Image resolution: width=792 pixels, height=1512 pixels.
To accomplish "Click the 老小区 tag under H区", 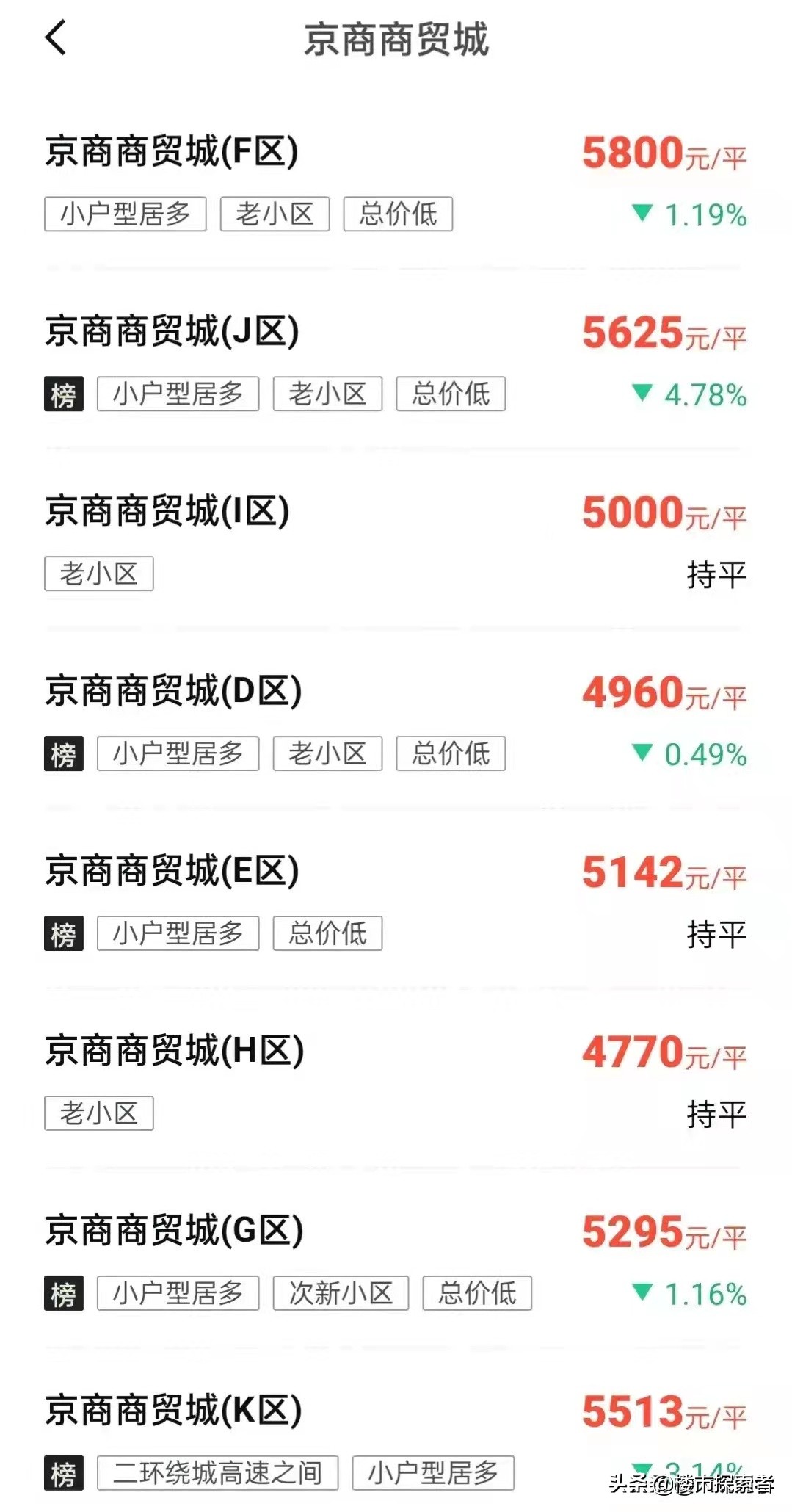I will pyautogui.click(x=98, y=1113).
